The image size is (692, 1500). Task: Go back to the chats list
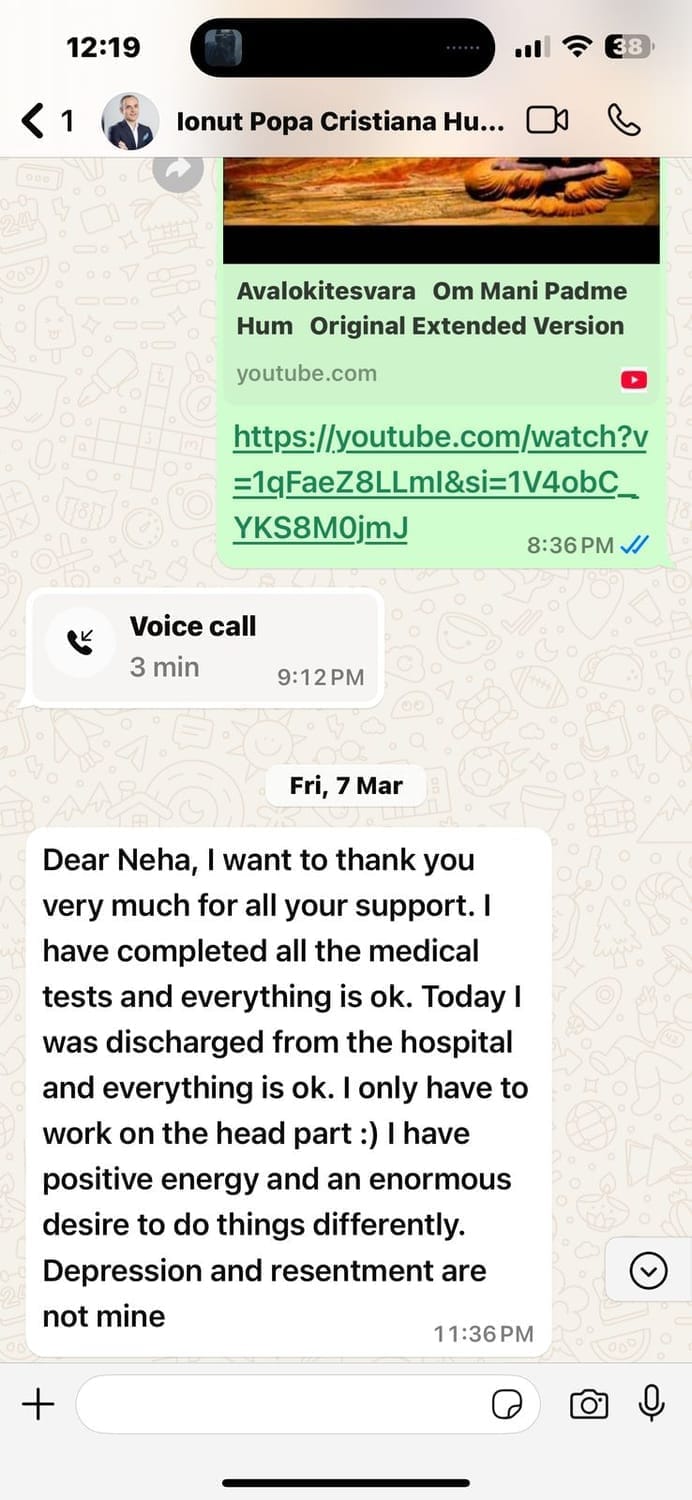pyautogui.click(x=34, y=121)
